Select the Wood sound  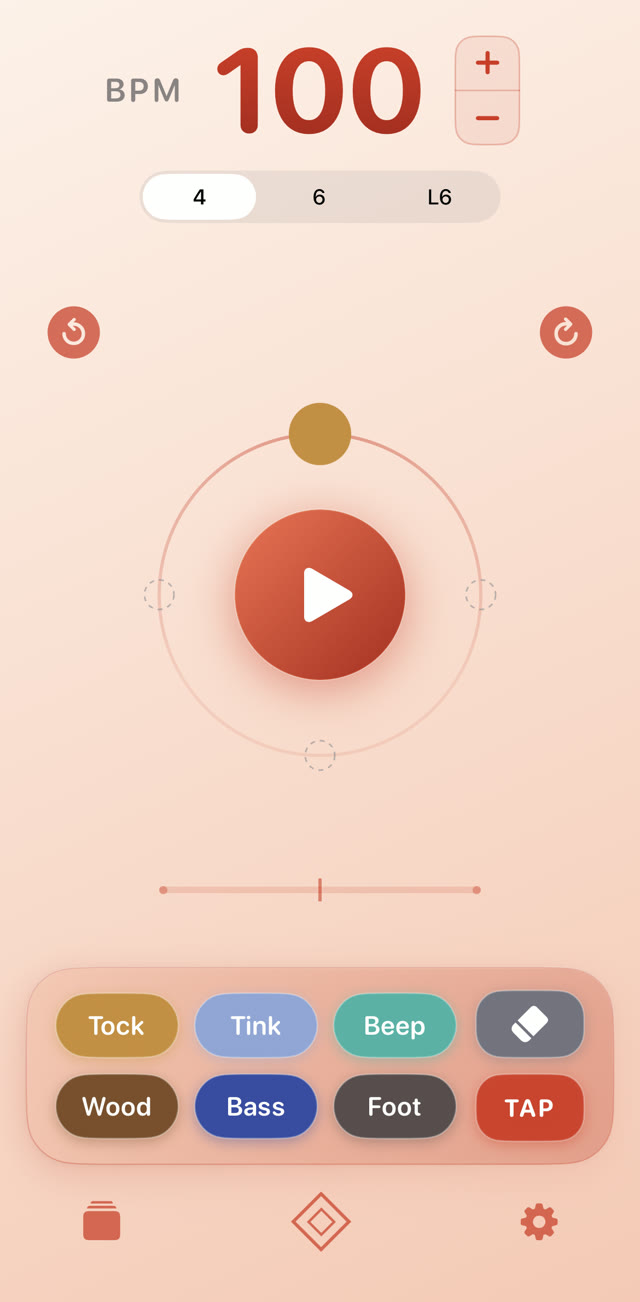point(117,1107)
